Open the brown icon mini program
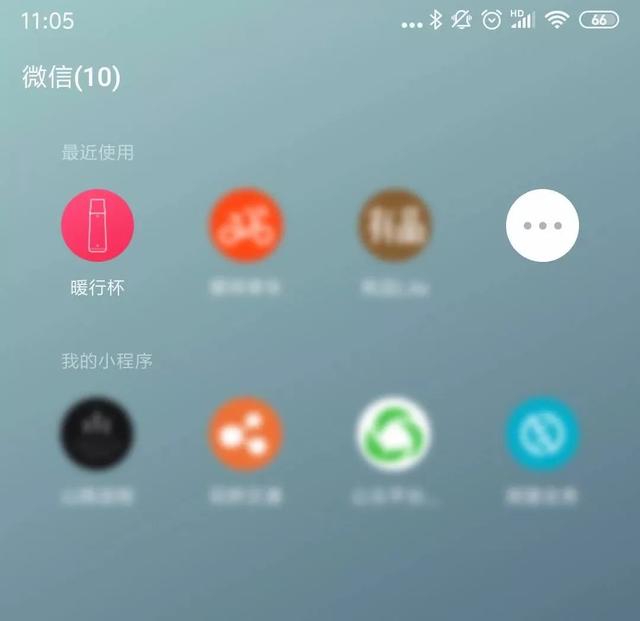The image size is (640, 621). 395,226
